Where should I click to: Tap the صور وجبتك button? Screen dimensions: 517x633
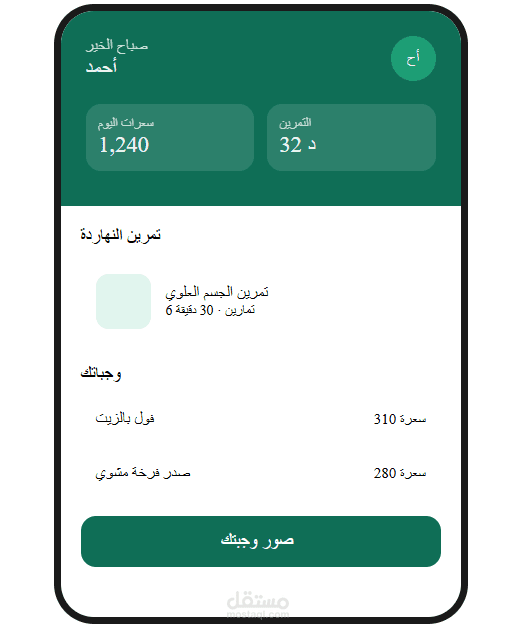[261, 541]
